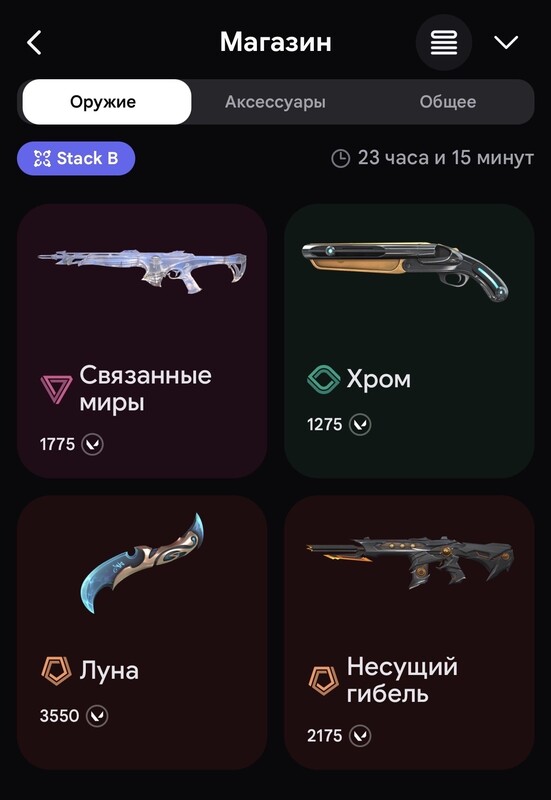This screenshot has height=800, width=551.
Task: Go back using the top-left arrow
Action: click(x=34, y=42)
